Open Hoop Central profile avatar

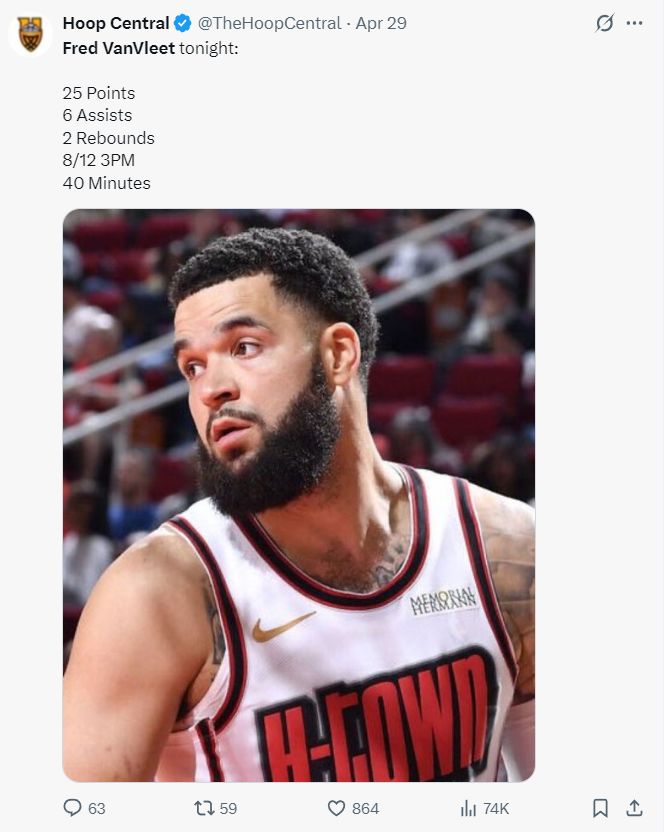(30, 34)
